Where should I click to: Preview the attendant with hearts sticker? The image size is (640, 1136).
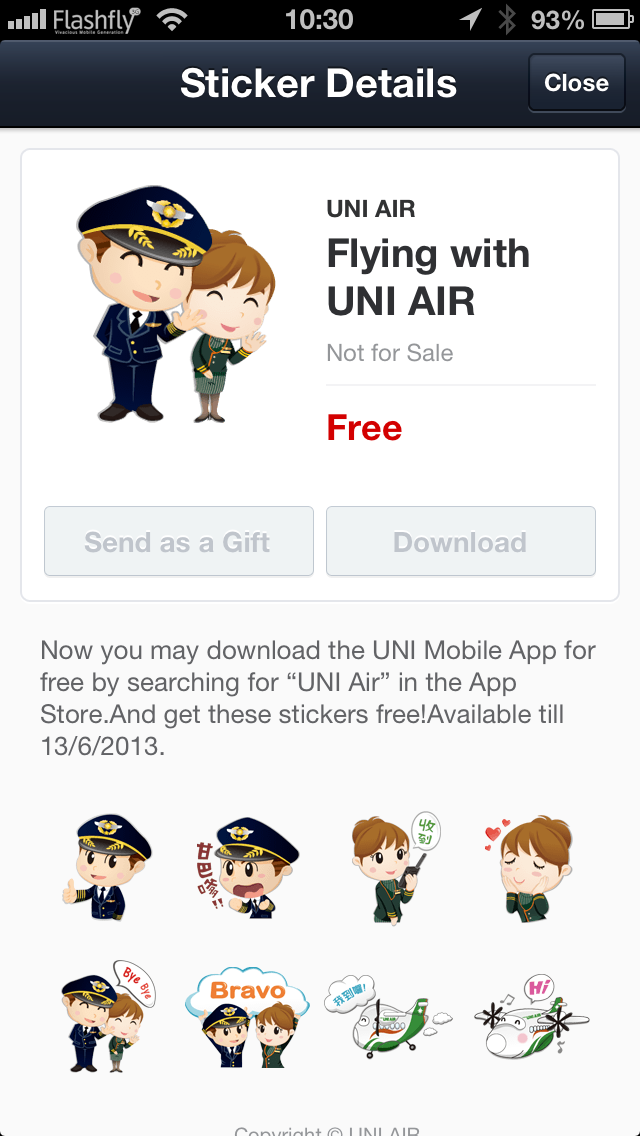coord(530,867)
